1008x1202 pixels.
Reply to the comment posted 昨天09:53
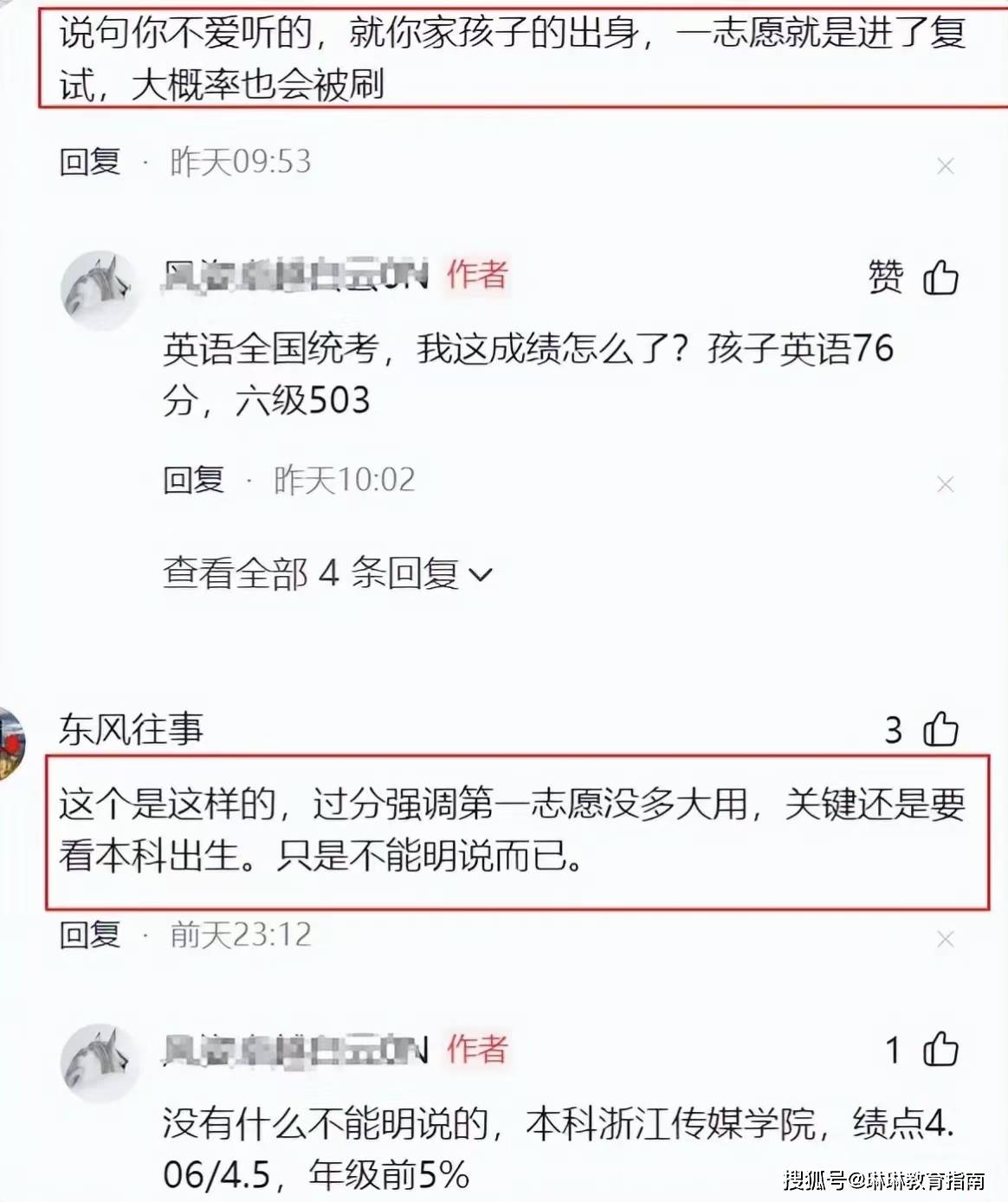(89, 162)
